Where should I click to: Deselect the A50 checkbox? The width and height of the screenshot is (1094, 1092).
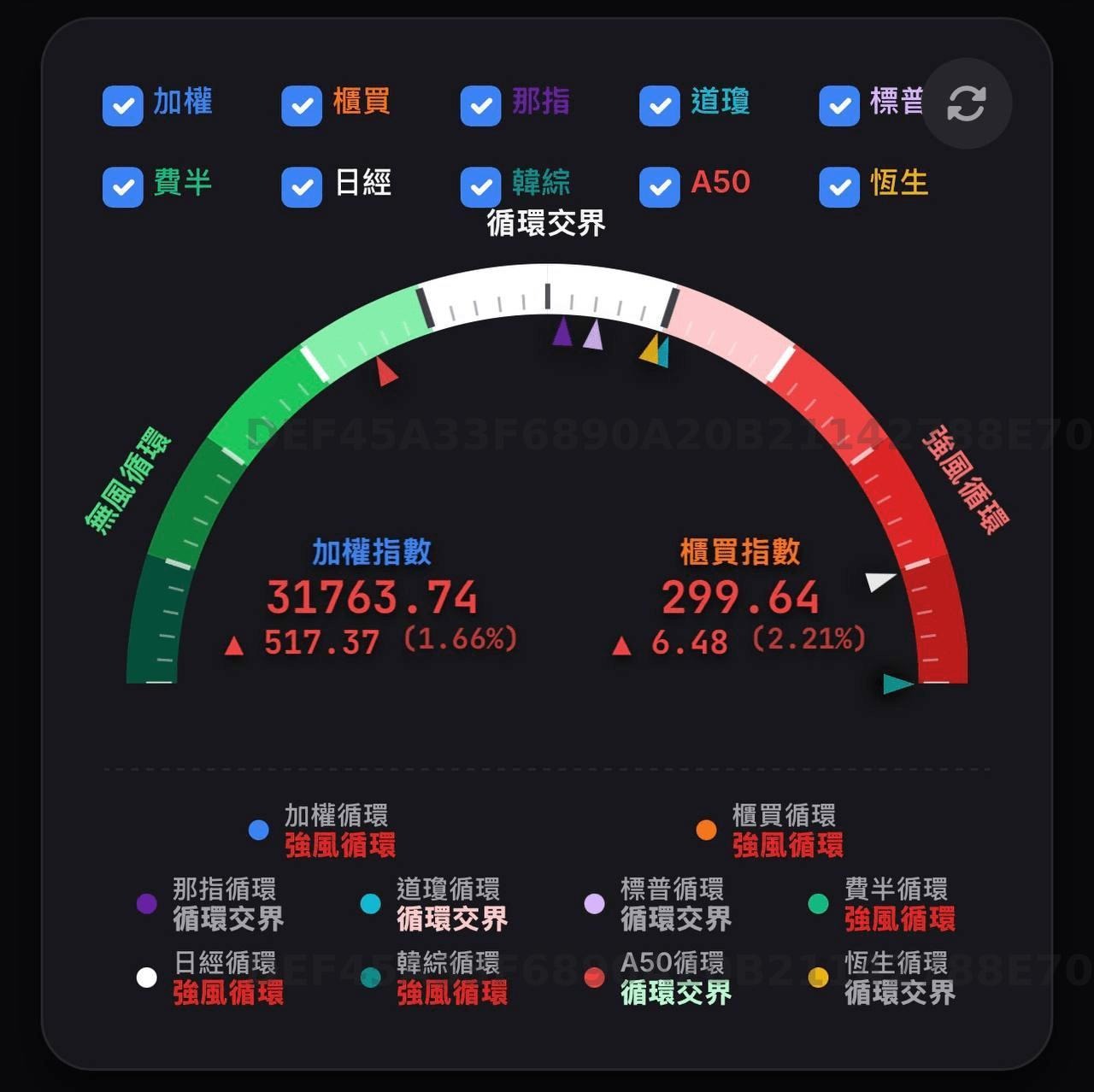click(x=660, y=187)
